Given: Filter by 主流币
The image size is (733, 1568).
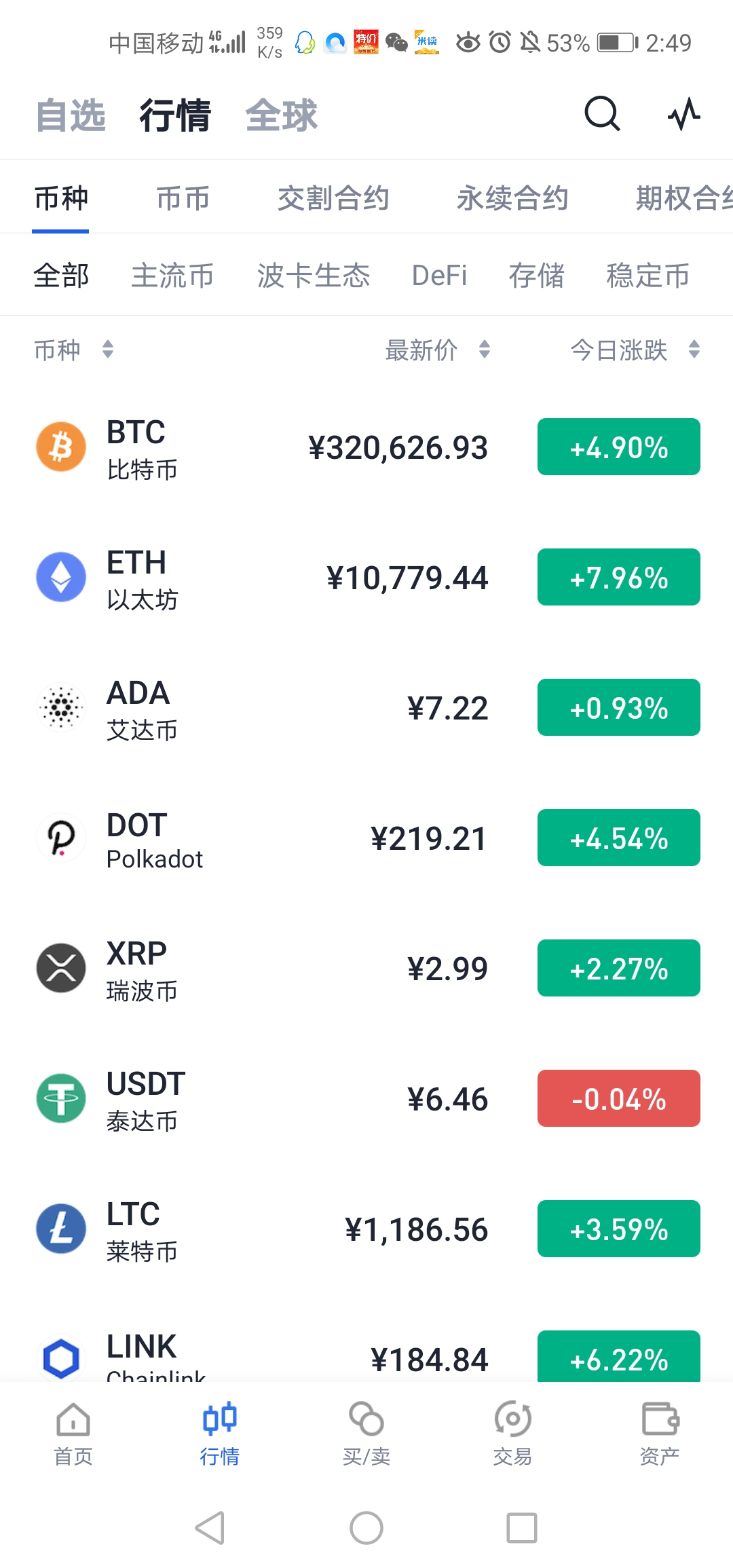Looking at the screenshot, I should click(172, 276).
